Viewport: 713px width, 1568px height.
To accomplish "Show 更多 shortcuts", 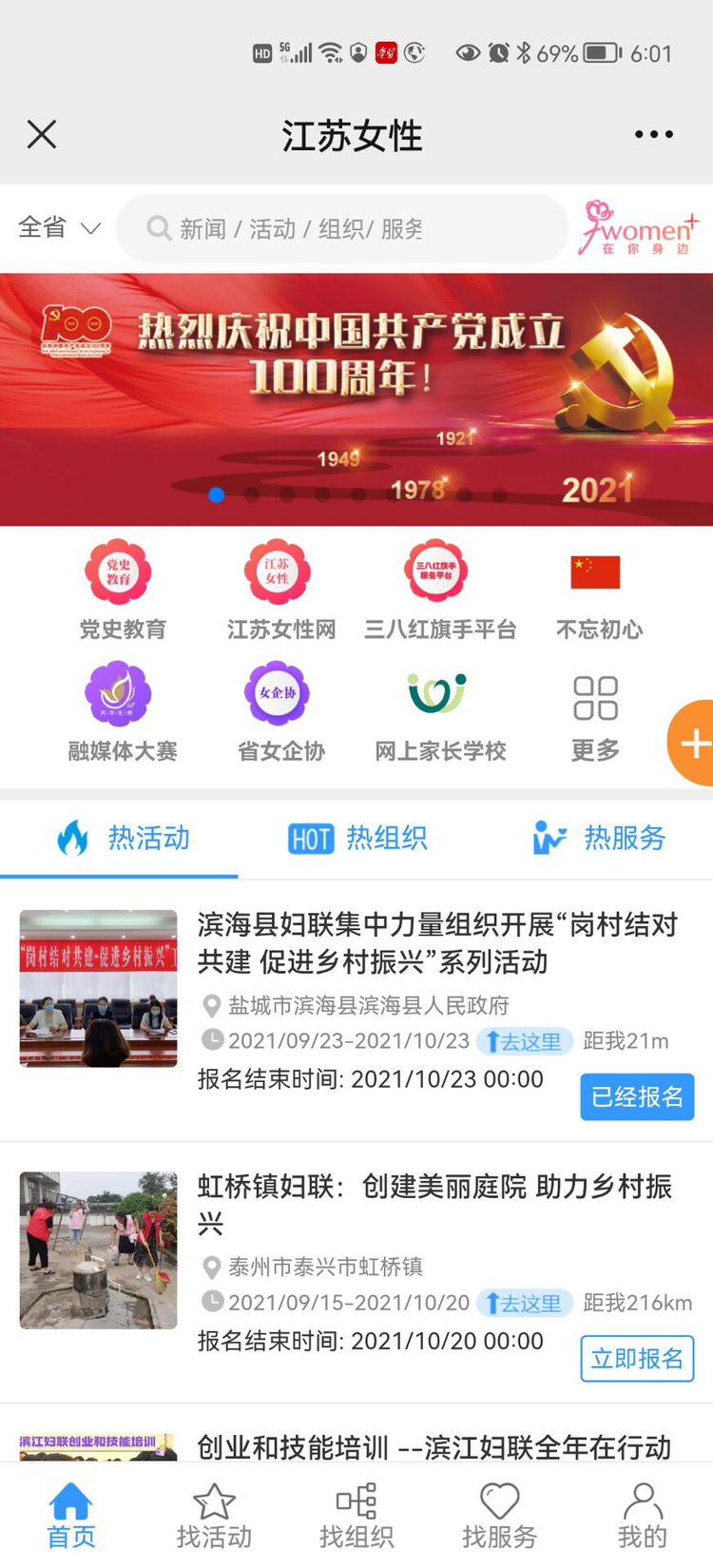I will click(x=596, y=715).
